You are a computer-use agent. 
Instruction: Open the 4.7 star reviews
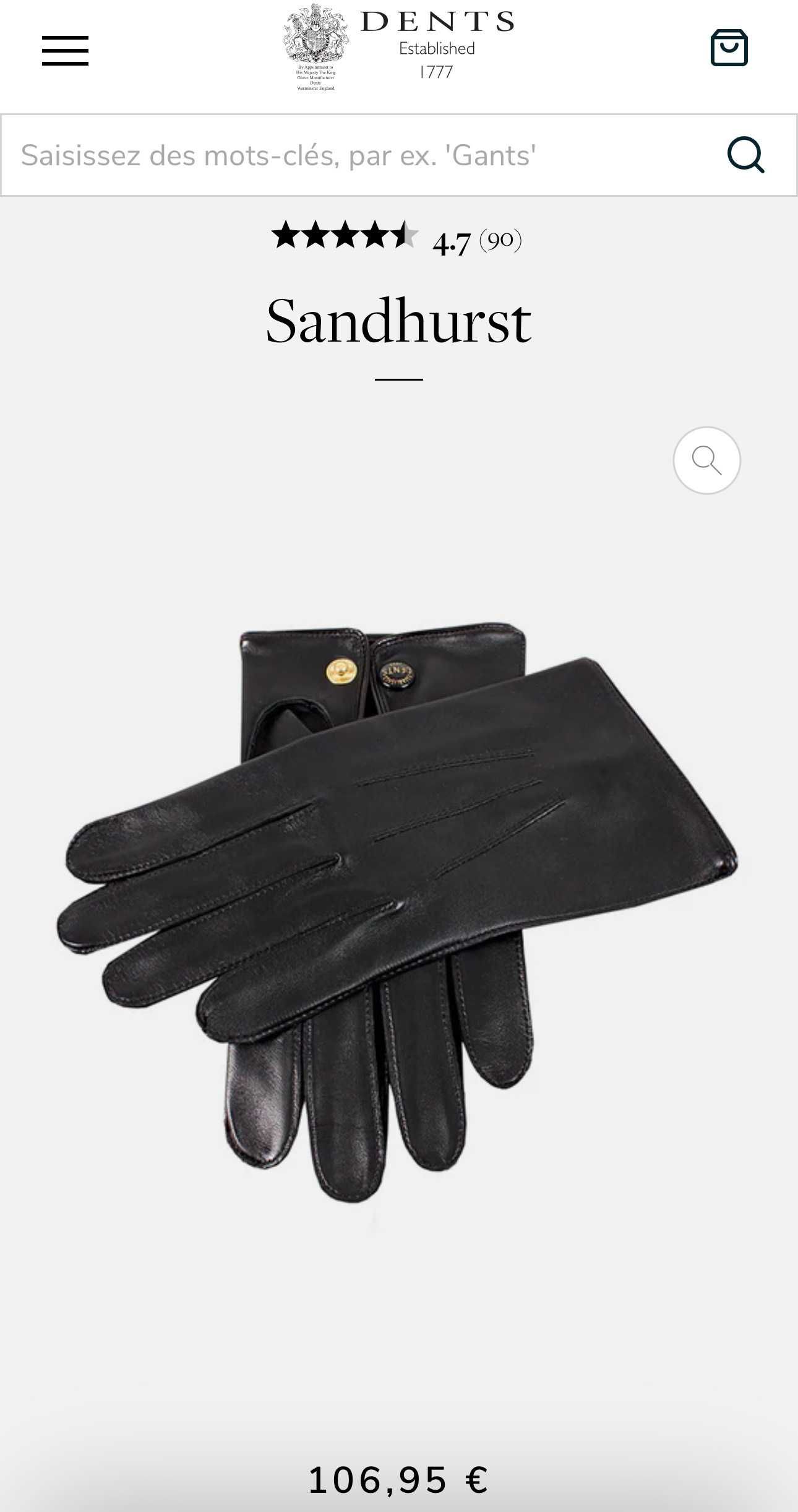click(x=397, y=239)
